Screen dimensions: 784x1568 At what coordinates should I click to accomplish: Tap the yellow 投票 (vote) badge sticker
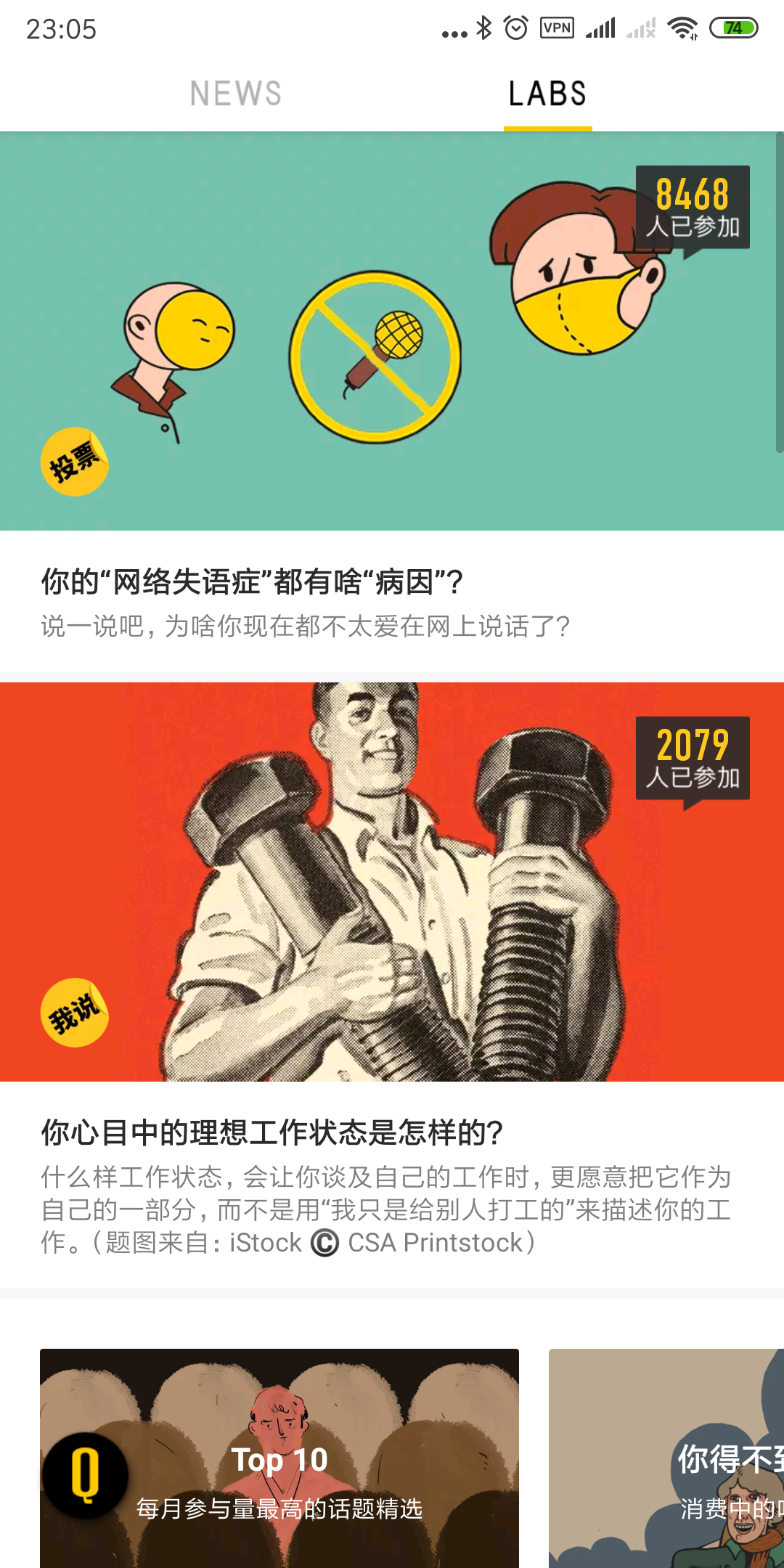coord(75,462)
